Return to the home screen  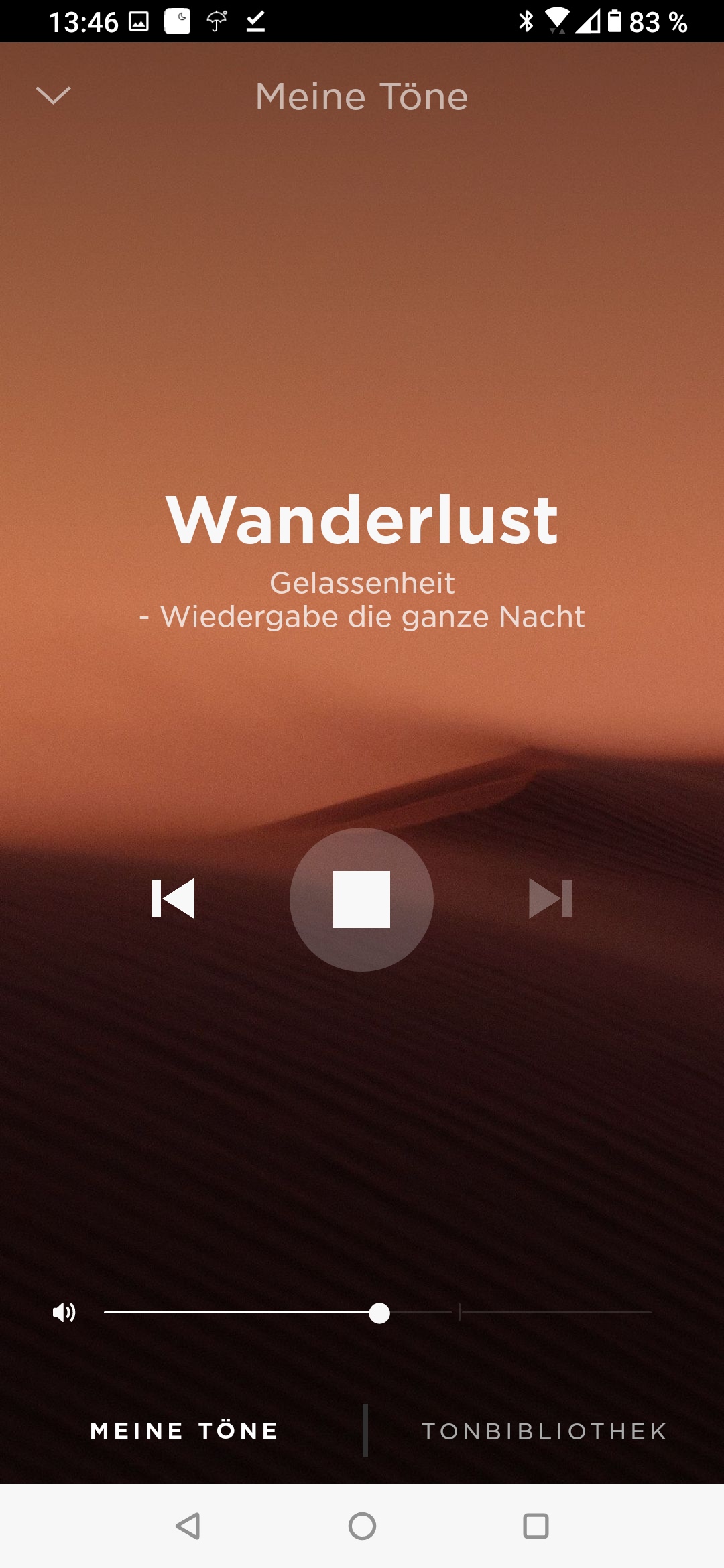(362, 1526)
